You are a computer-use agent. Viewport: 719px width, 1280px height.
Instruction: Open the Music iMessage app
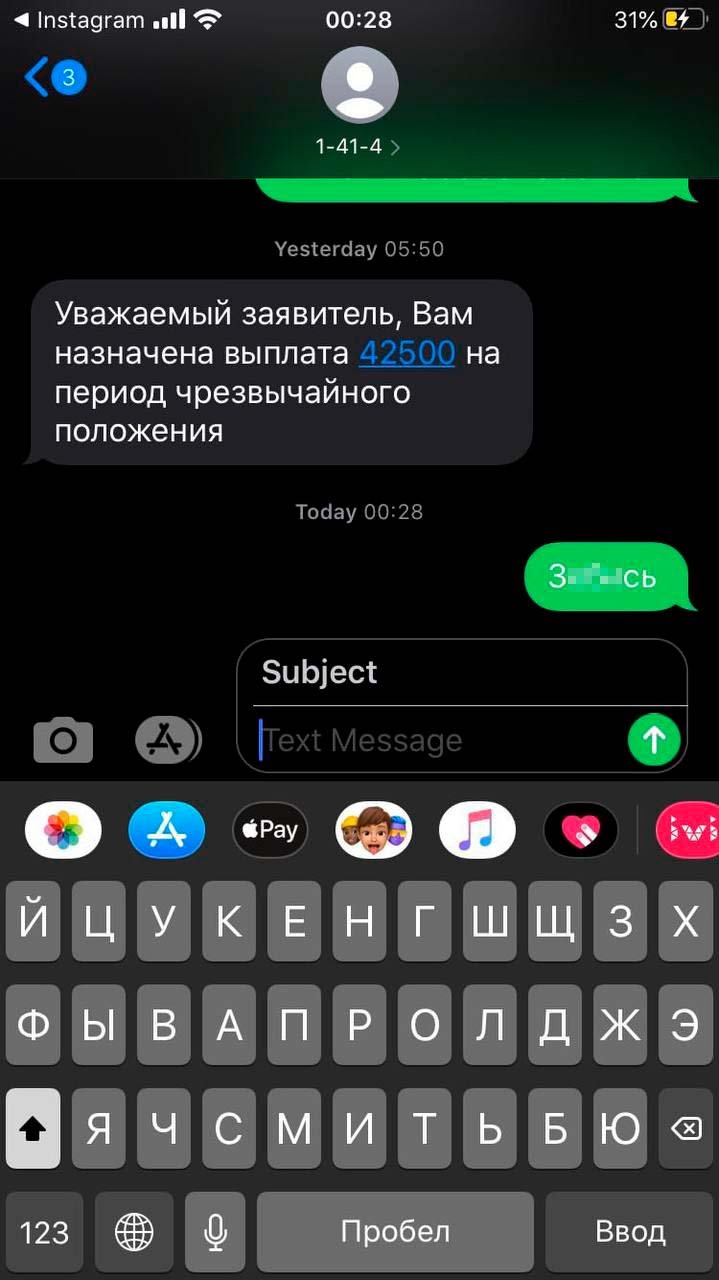[477, 830]
